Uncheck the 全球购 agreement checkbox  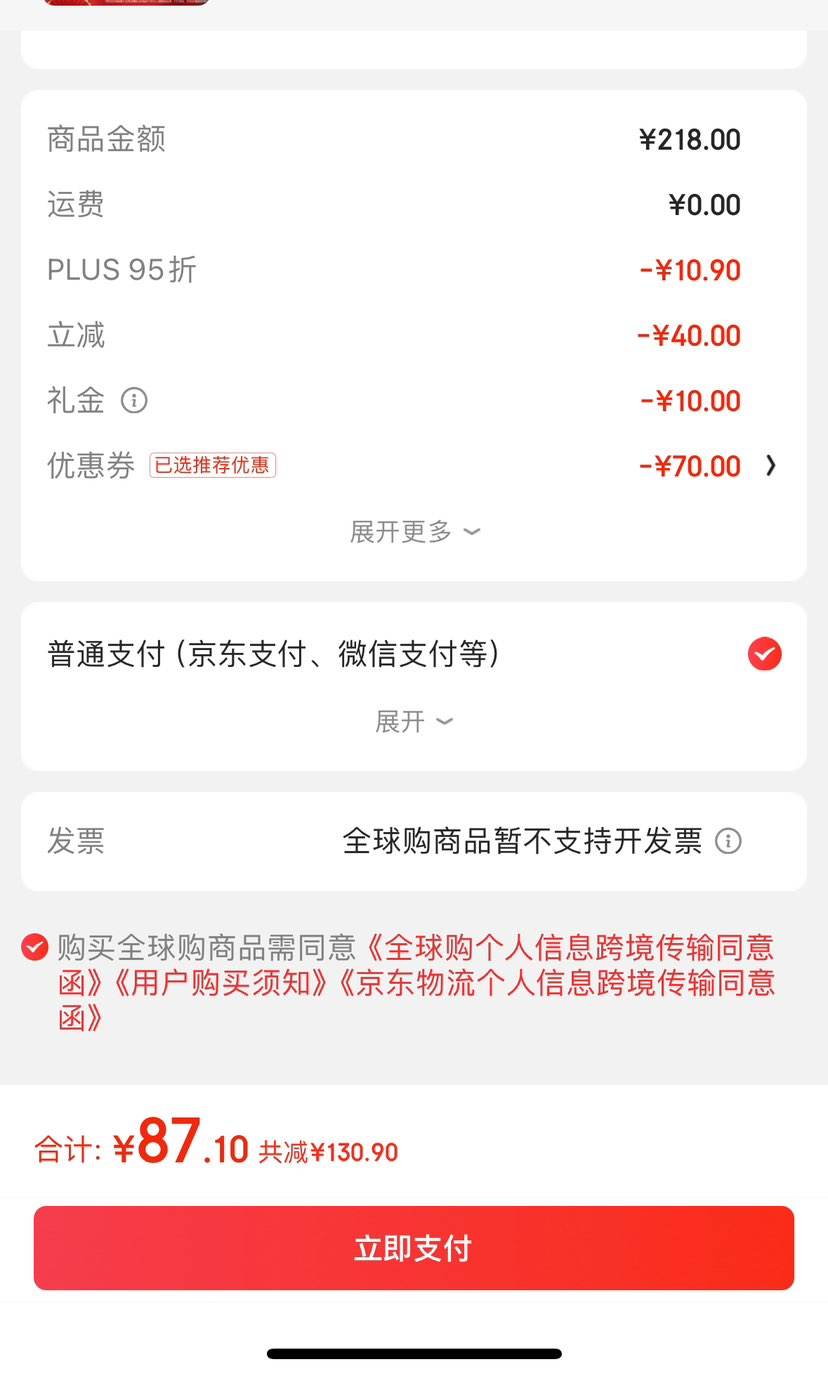click(x=35, y=946)
